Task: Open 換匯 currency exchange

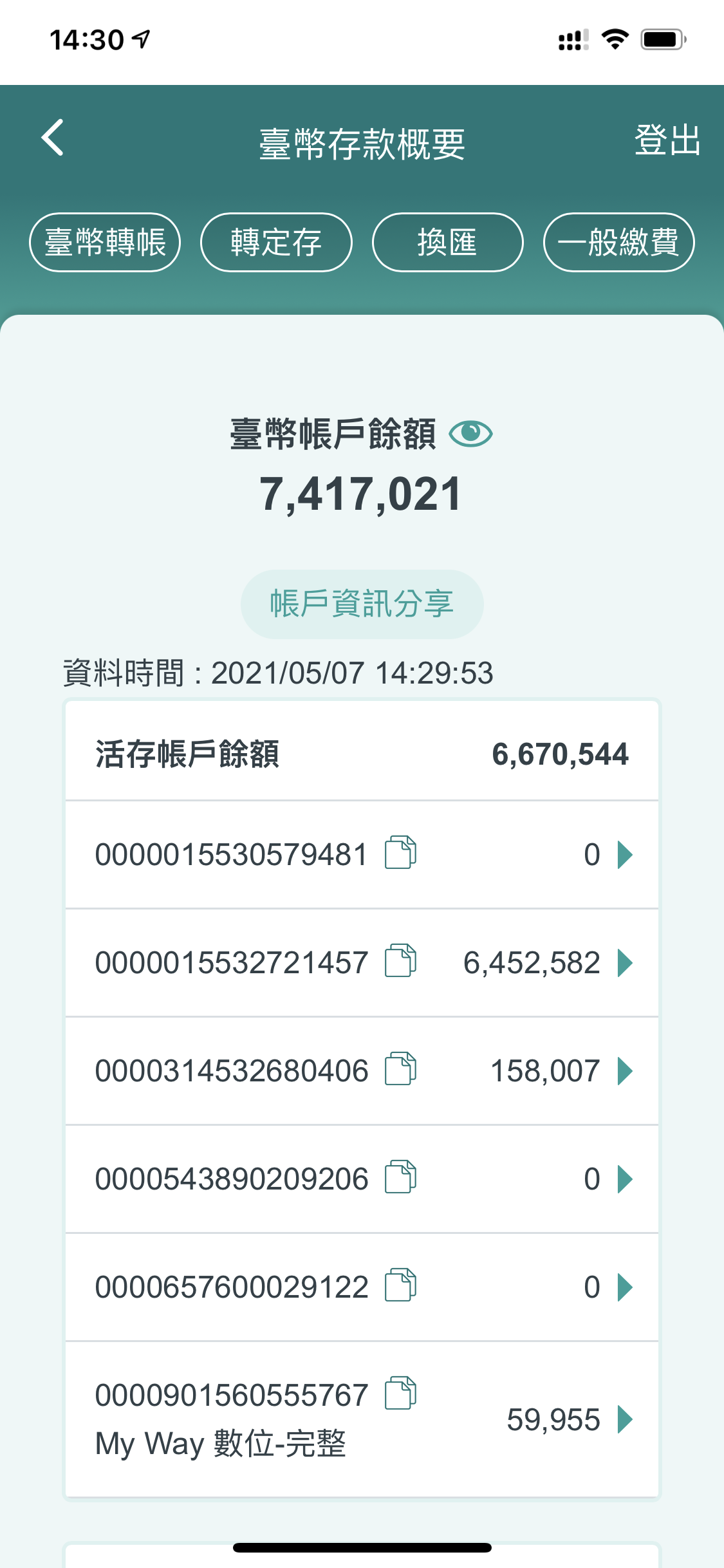Action: pyautogui.click(x=447, y=243)
